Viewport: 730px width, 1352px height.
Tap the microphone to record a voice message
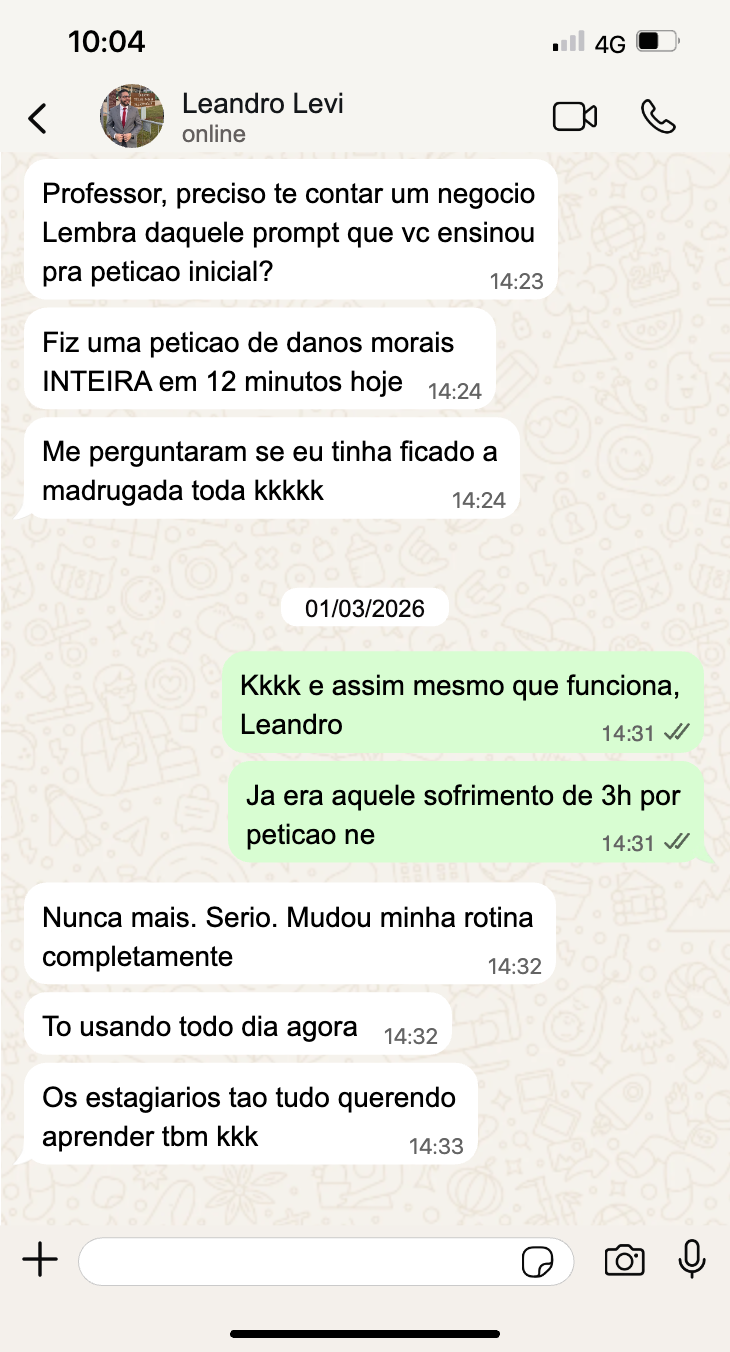click(x=692, y=1260)
